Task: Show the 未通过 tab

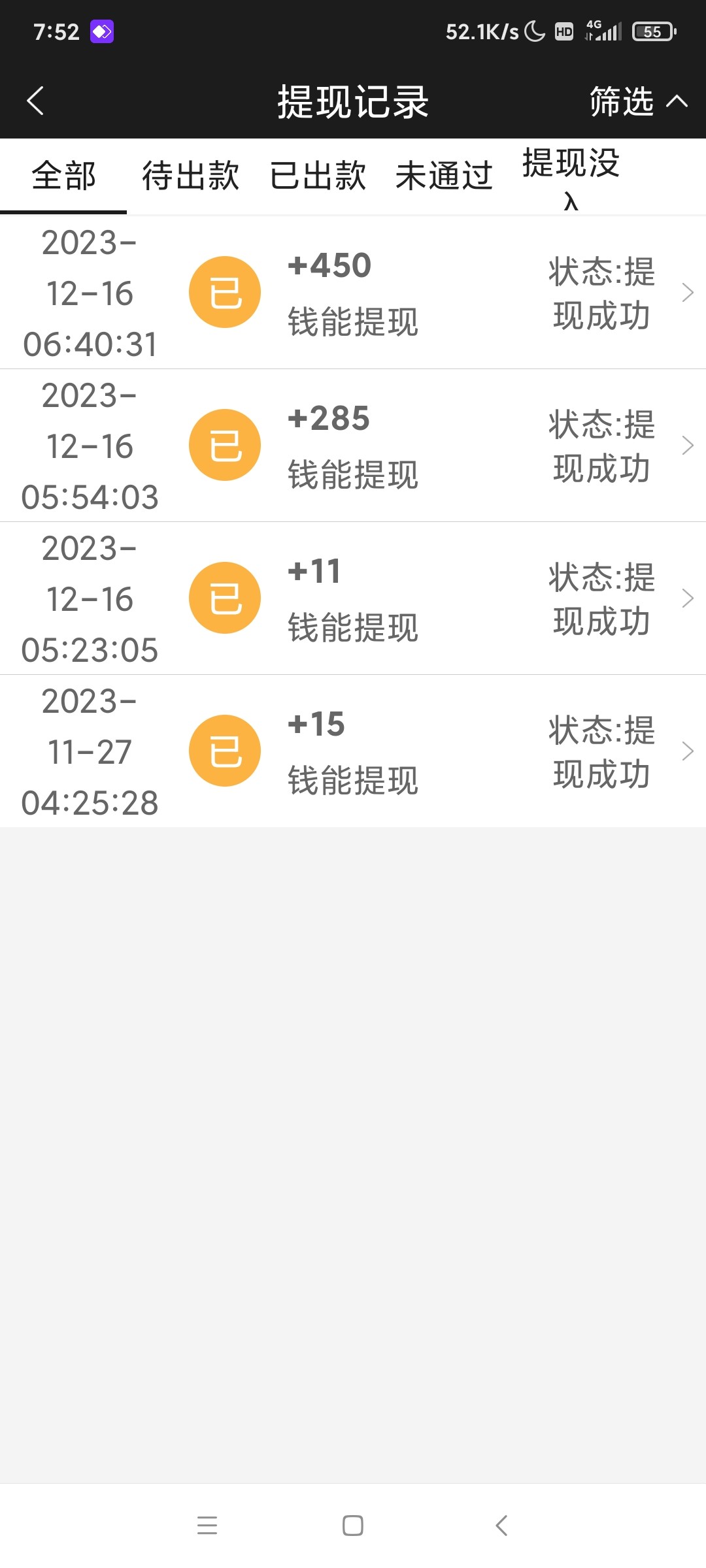Action: tap(444, 176)
